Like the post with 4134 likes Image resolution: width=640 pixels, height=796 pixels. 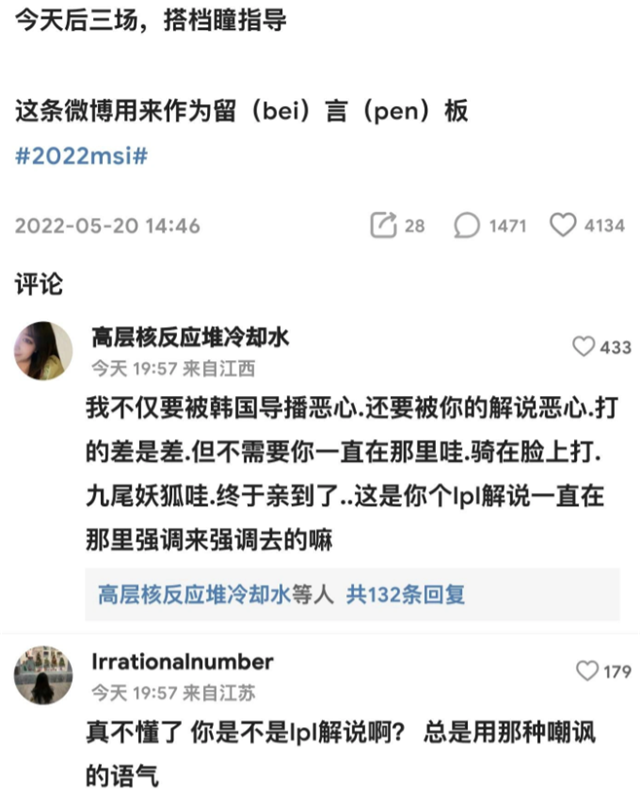click(564, 225)
